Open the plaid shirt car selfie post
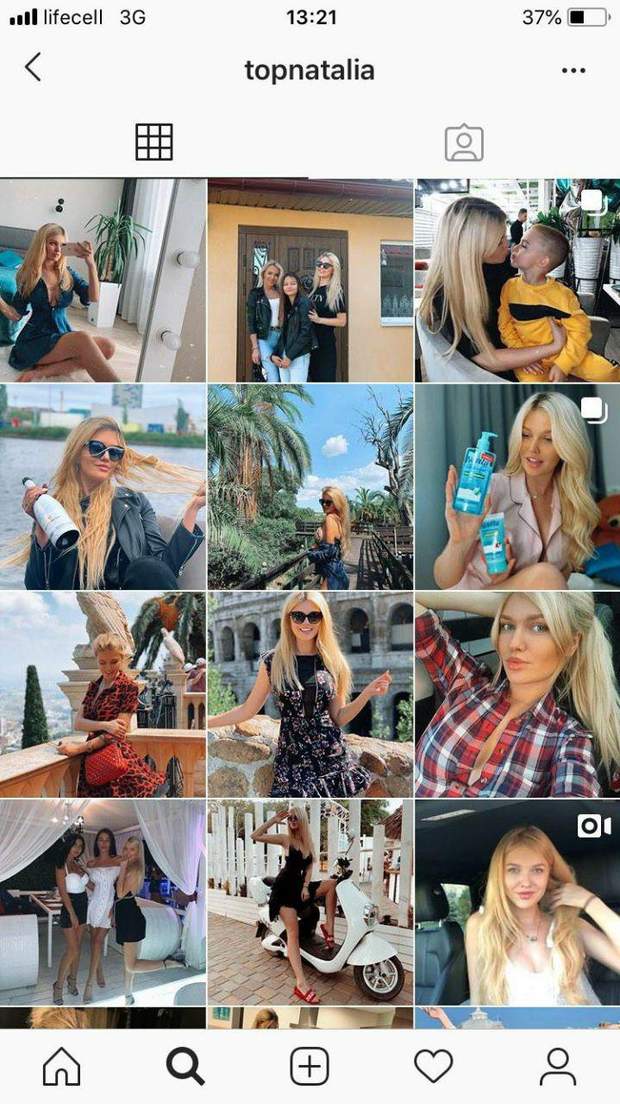This screenshot has width=620, height=1104. [x=517, y=694]
